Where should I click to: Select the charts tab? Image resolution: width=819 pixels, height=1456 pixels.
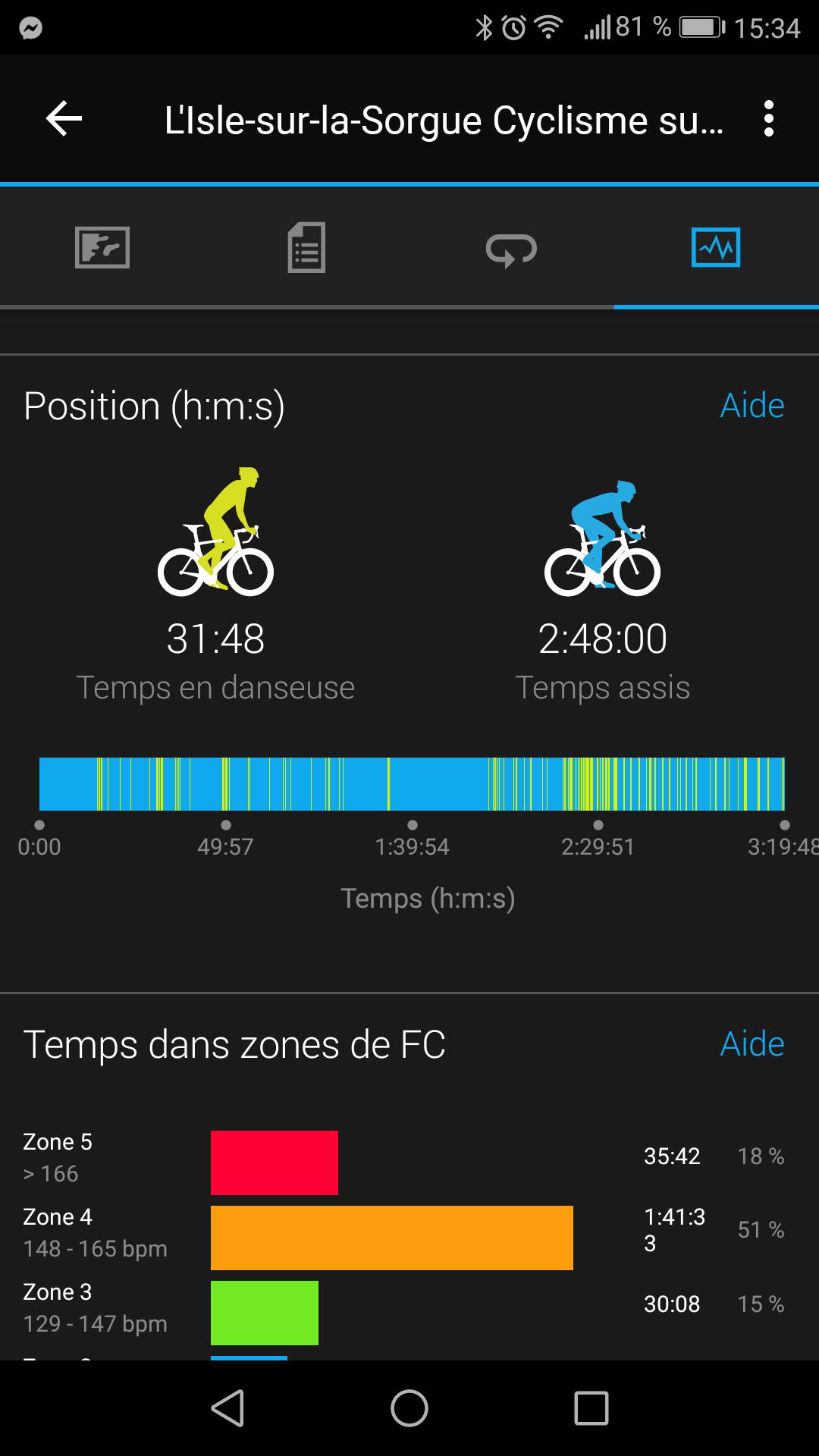coord(716,247)
